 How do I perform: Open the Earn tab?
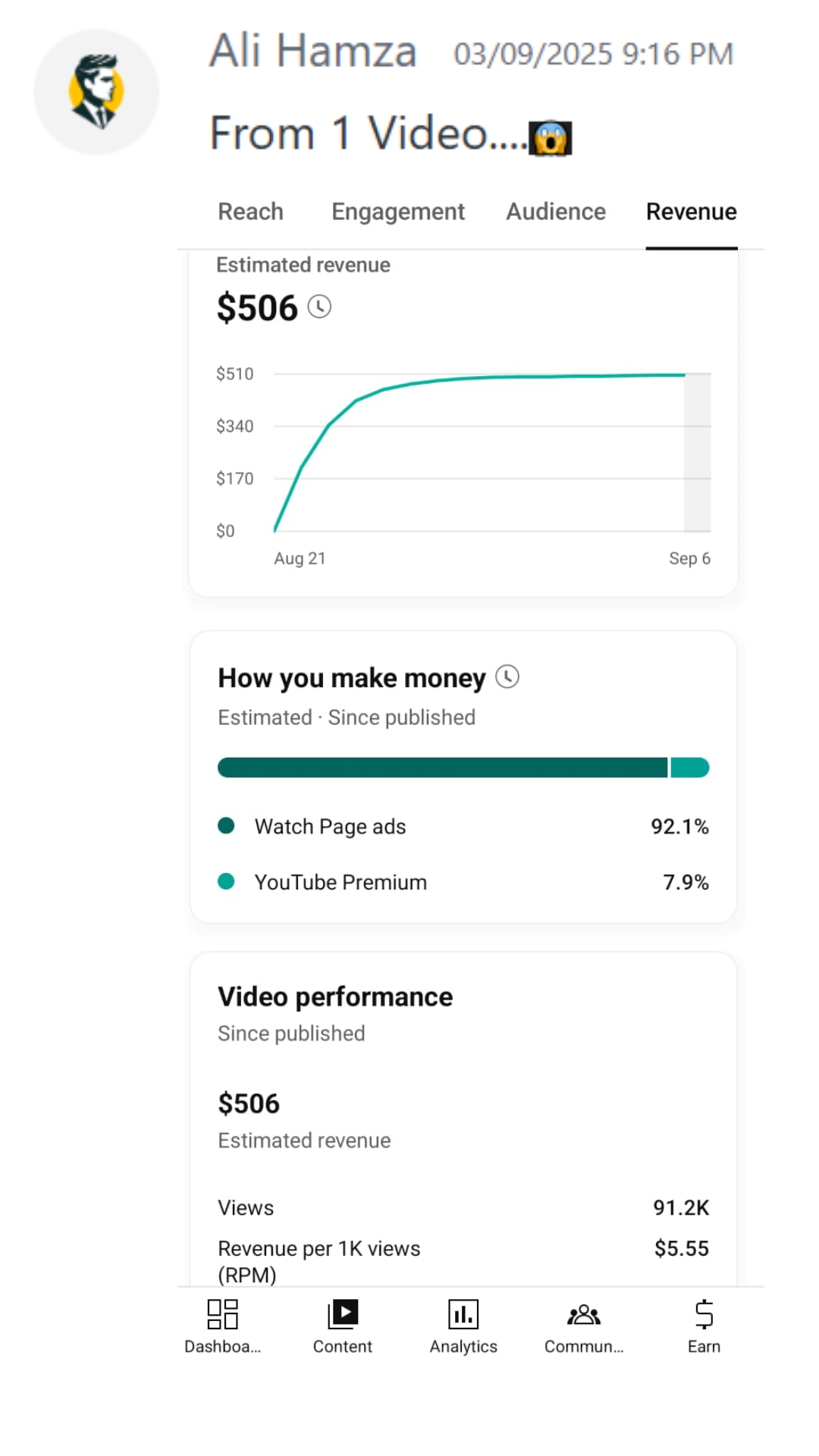point(704,1326)
